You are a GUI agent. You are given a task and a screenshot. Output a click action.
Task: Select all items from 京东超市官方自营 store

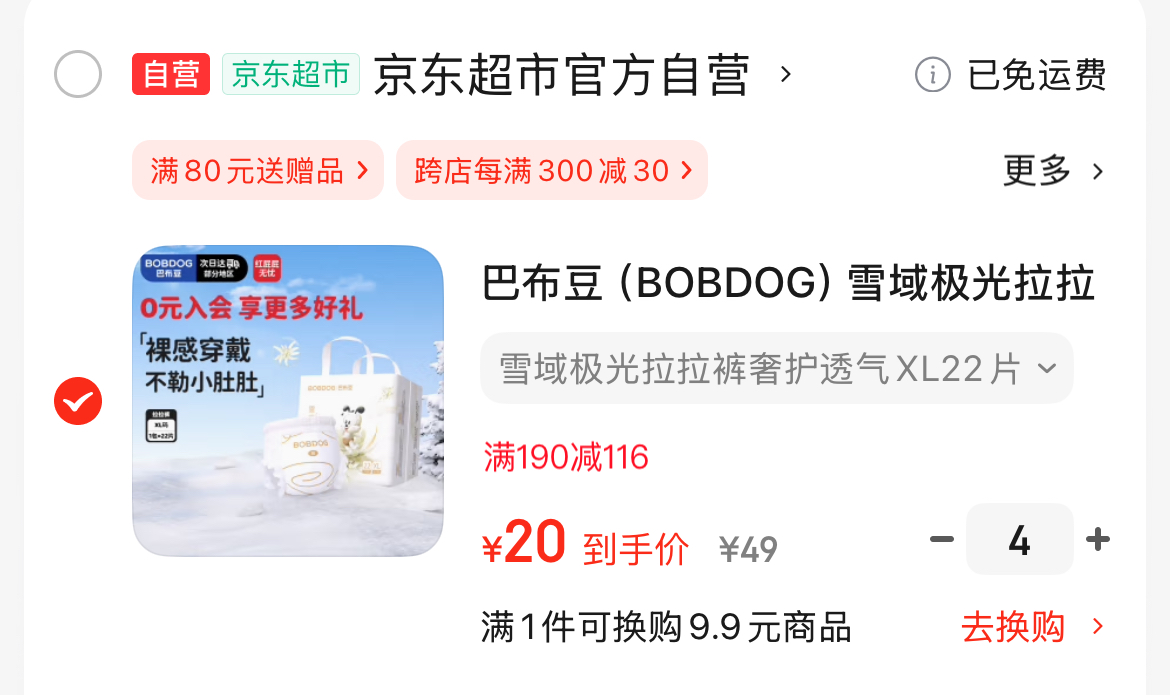tap(78, 74)
